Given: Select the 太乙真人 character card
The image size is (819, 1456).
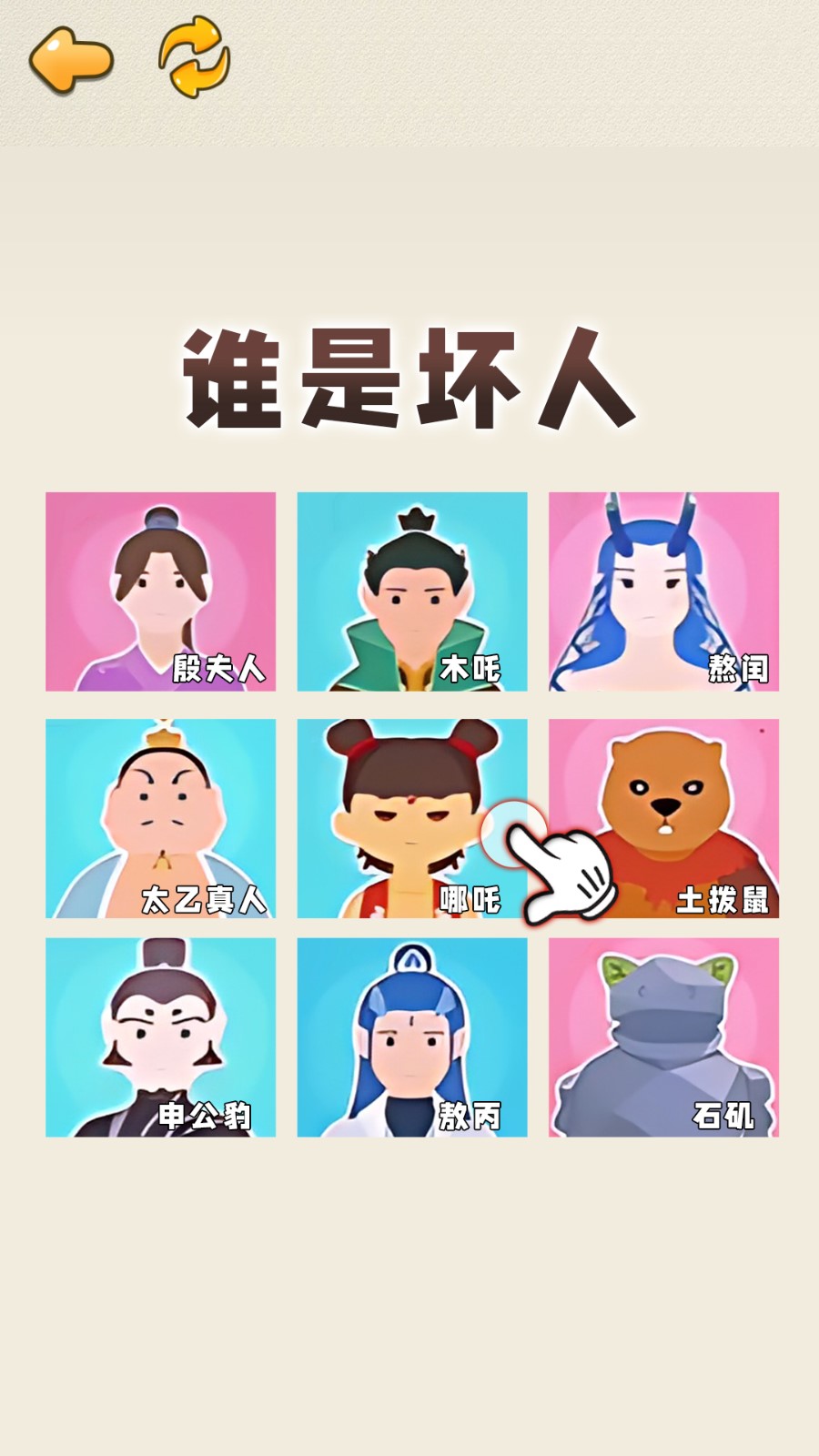Looking at the screenshot, I should pyautogui.click(x=160, y=818).
